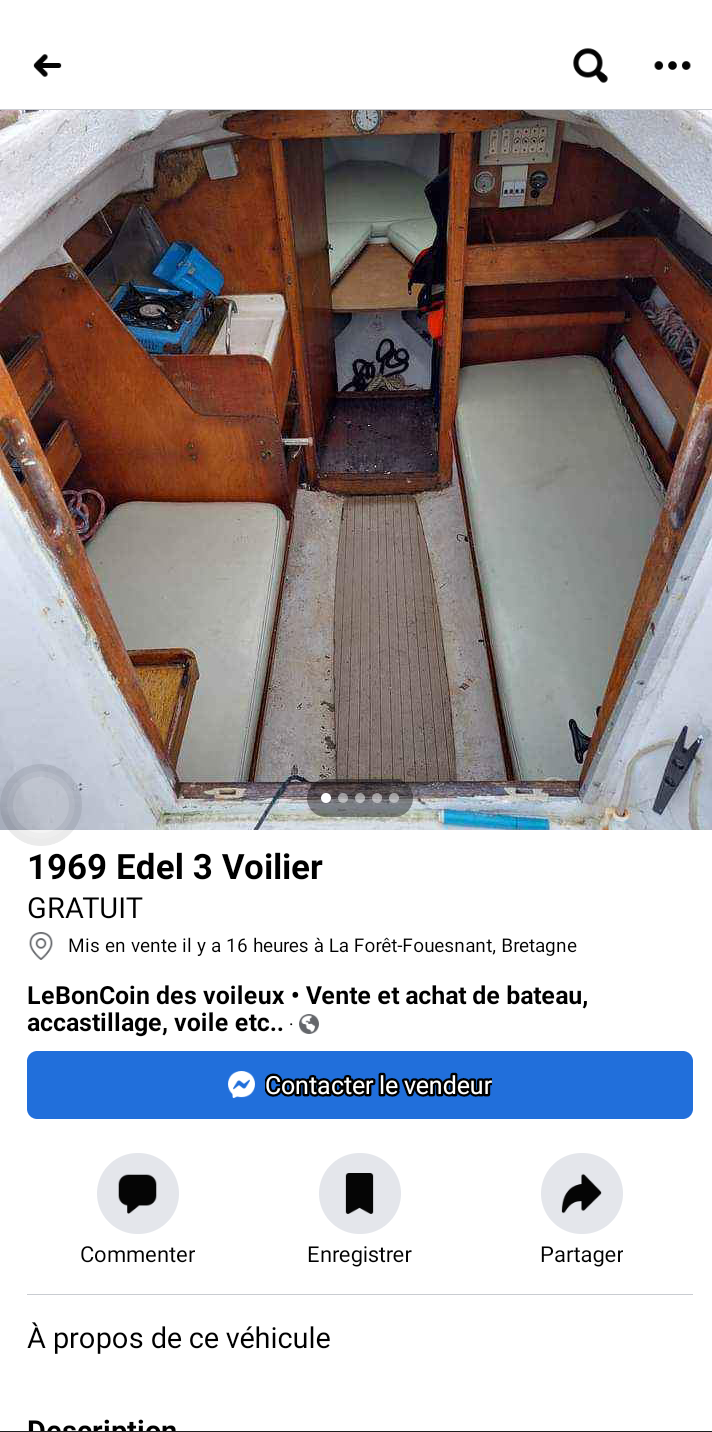Open the search magnifier icon

[590, 66]
